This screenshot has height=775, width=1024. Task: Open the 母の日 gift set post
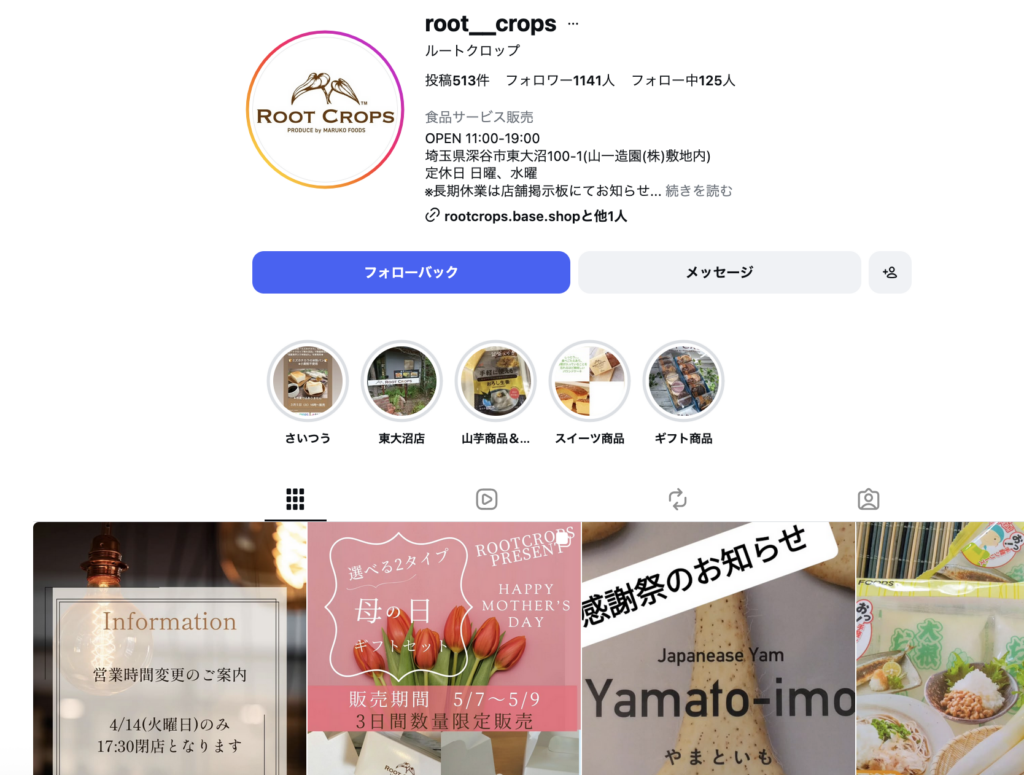444,650
